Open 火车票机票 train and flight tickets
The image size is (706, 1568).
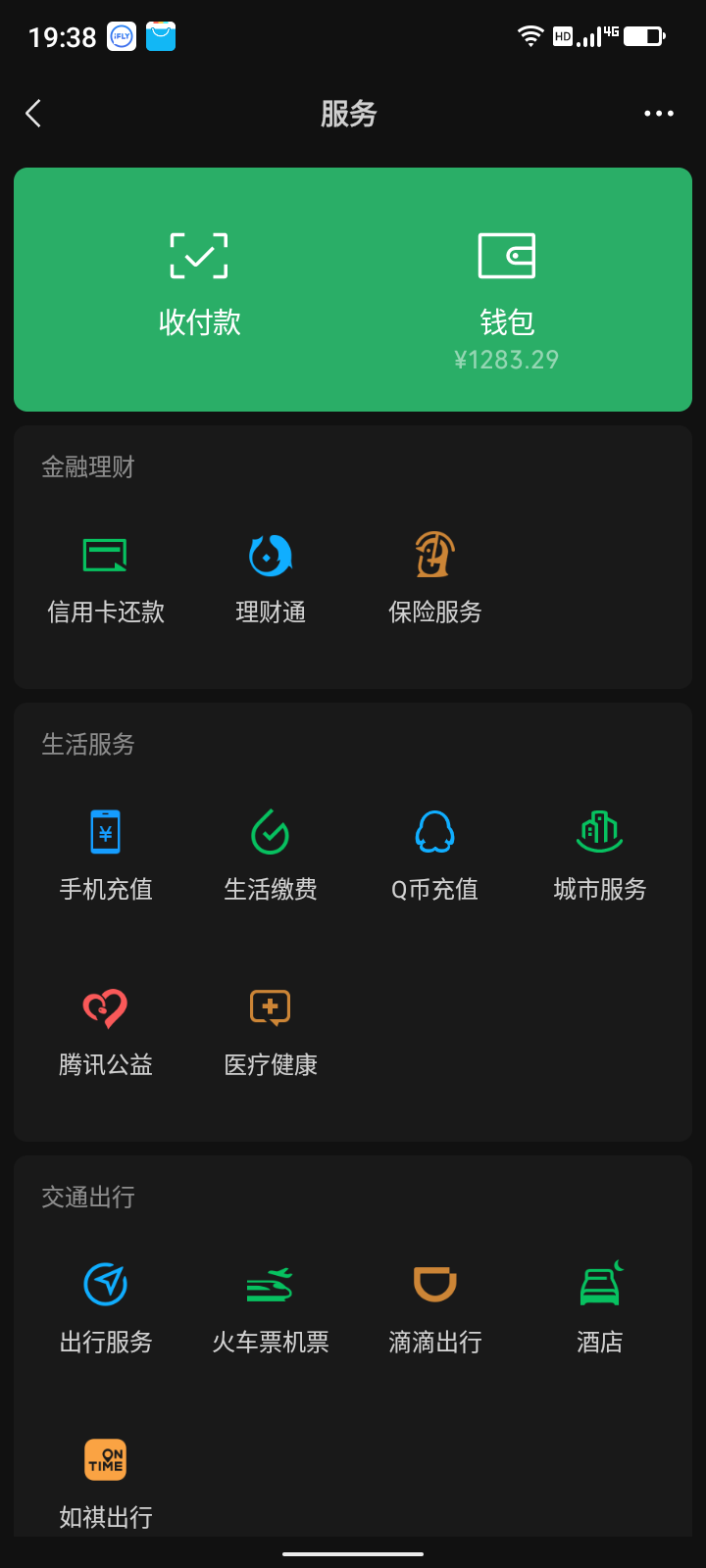click(x=270, y=1307)
